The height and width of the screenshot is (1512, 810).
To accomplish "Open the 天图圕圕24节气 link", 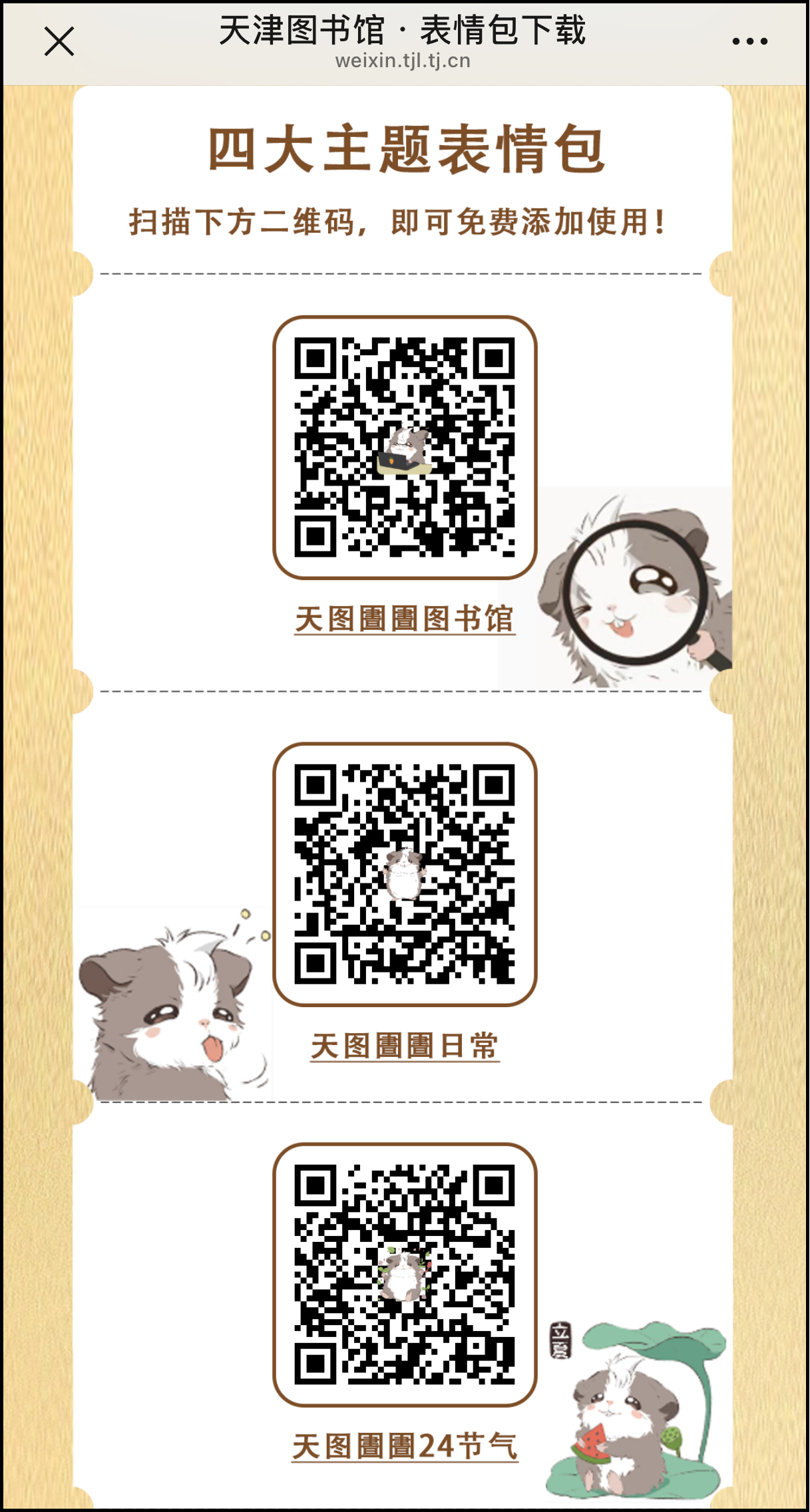I will click(x=405, y=1446).
